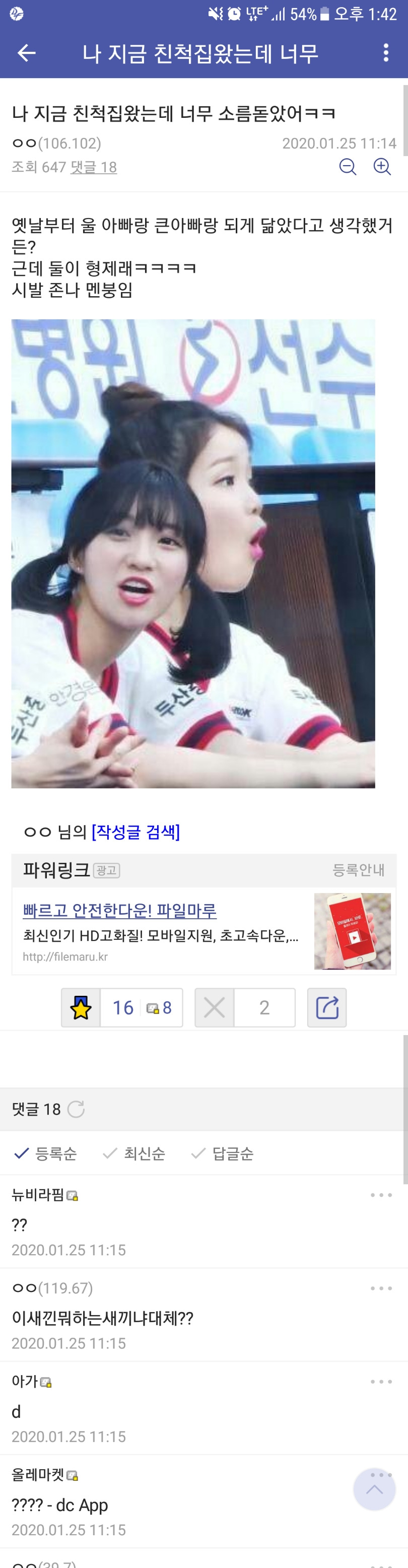Upvote the post with the star button

point(81,1007)
